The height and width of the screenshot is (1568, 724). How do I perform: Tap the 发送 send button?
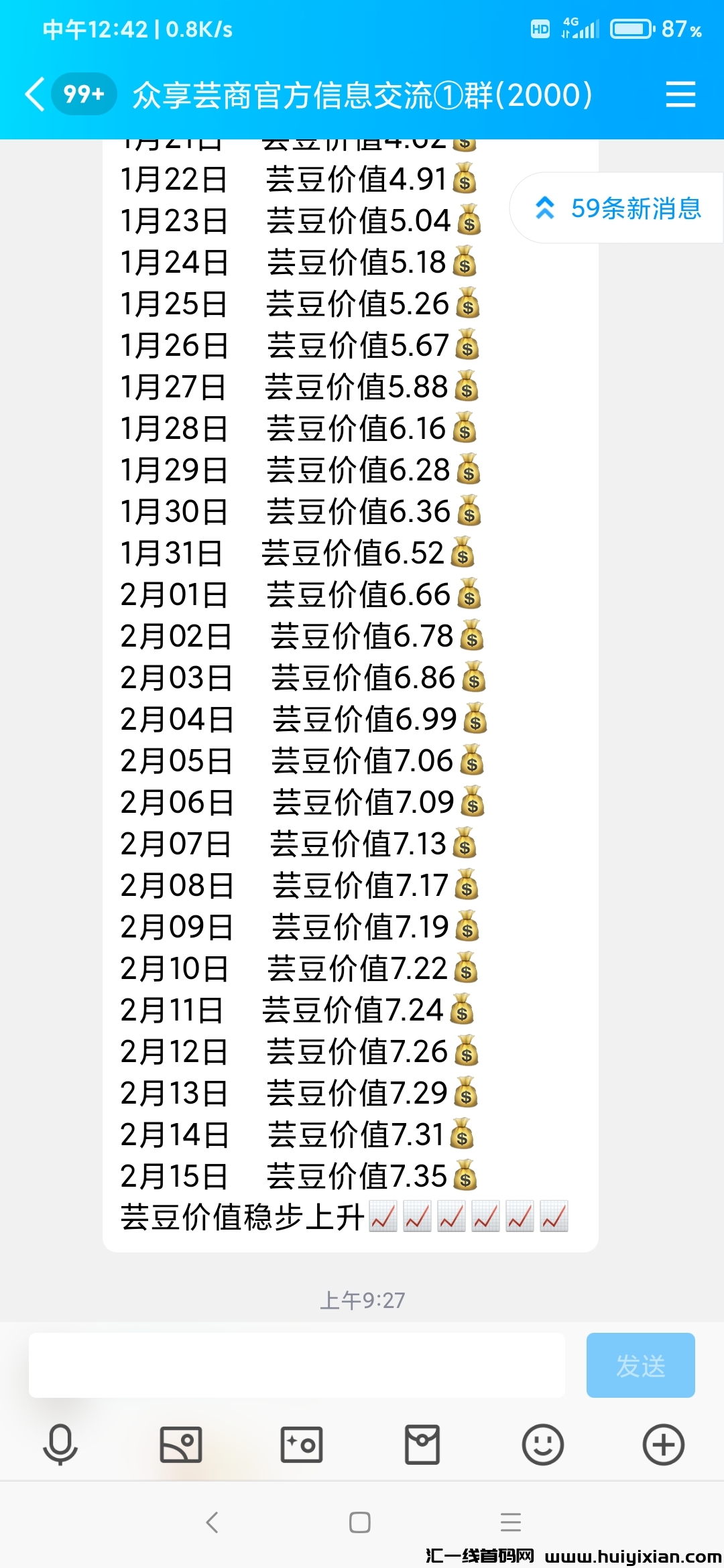(x=640, y=1366)
